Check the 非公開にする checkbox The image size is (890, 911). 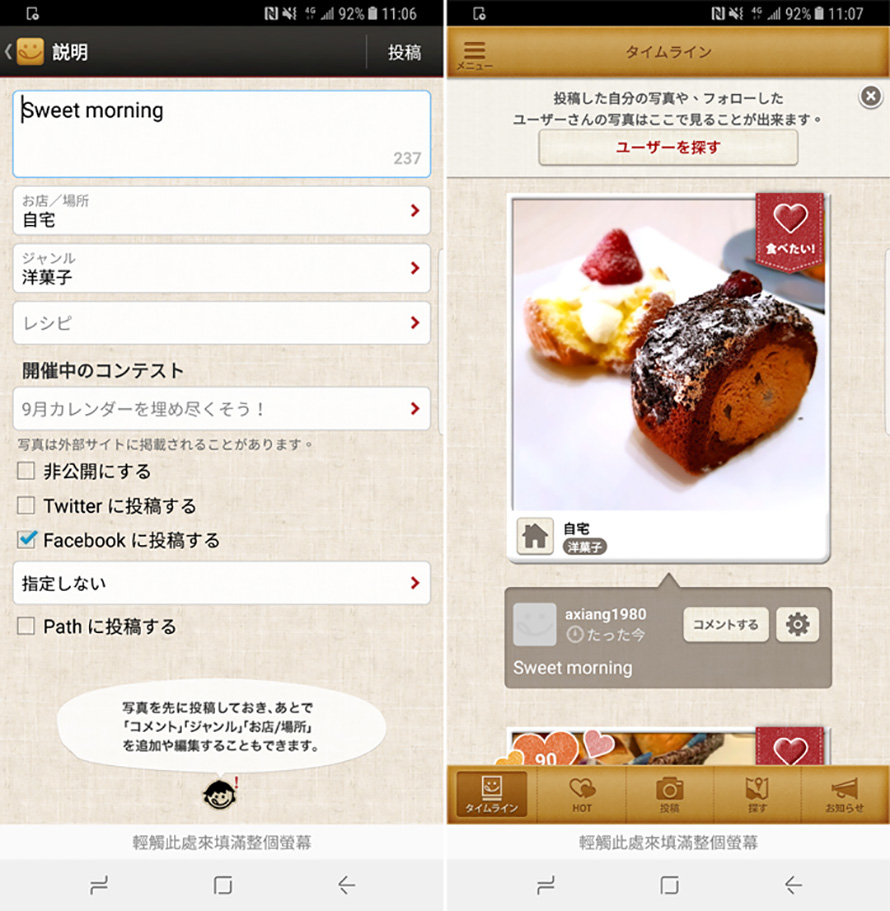pos(27,471)
